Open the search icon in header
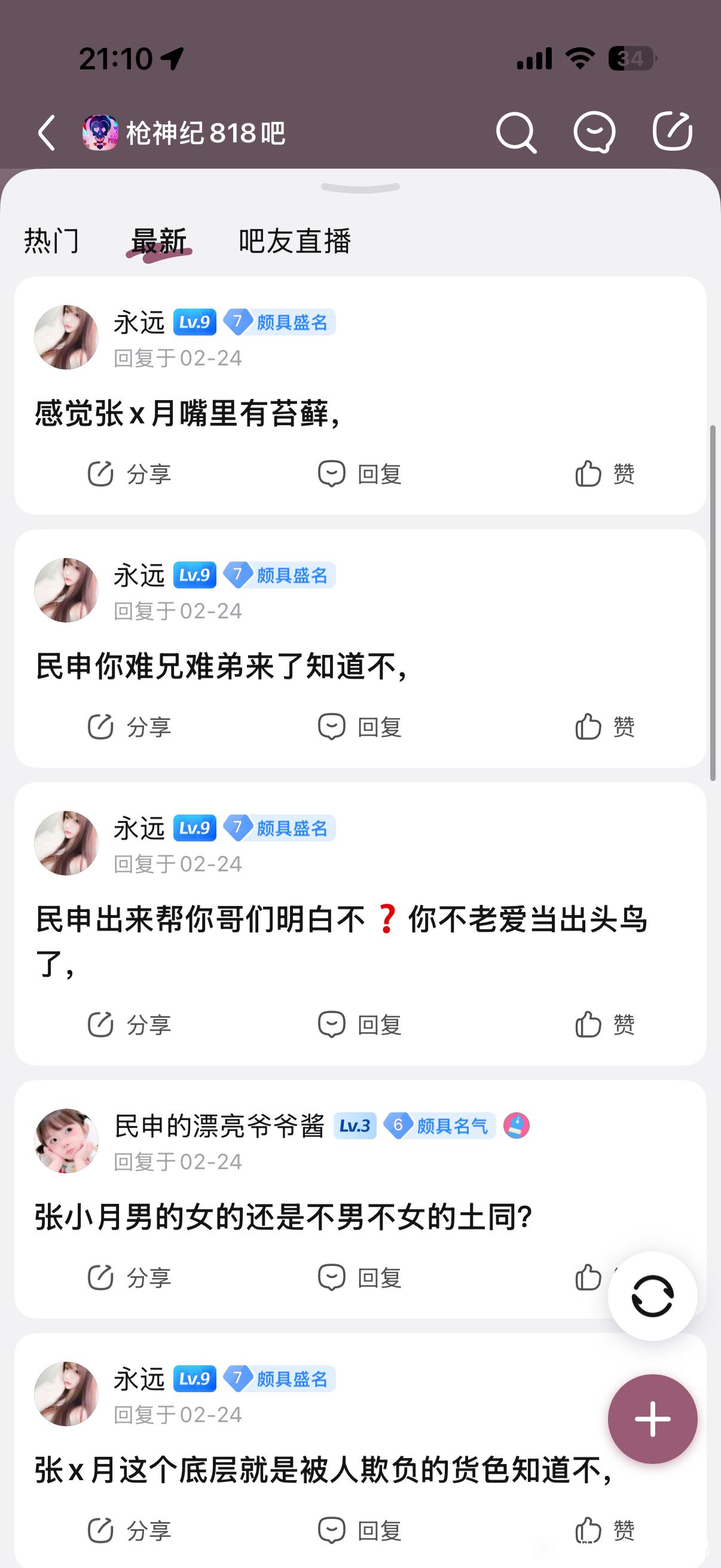 coord(516,132)
